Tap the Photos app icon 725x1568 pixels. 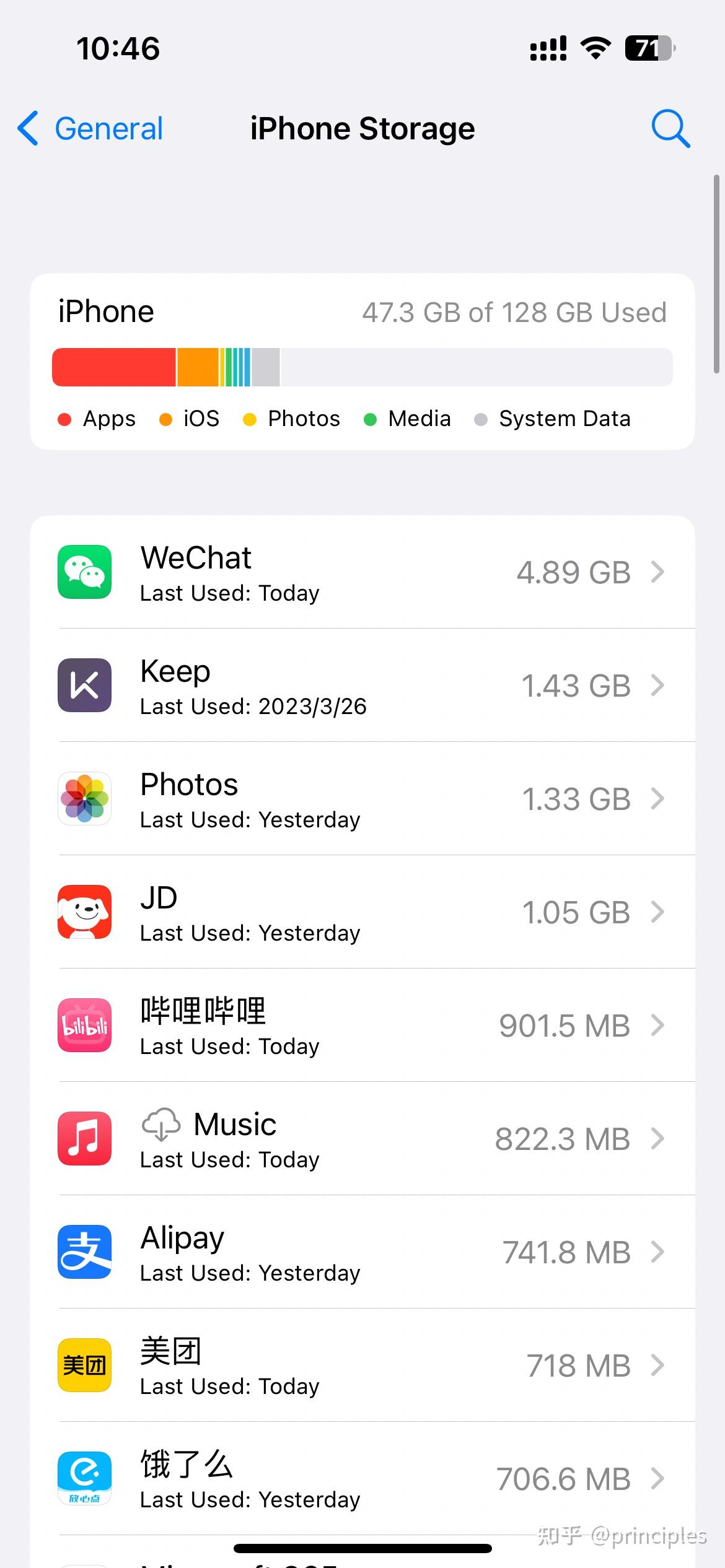84,799
